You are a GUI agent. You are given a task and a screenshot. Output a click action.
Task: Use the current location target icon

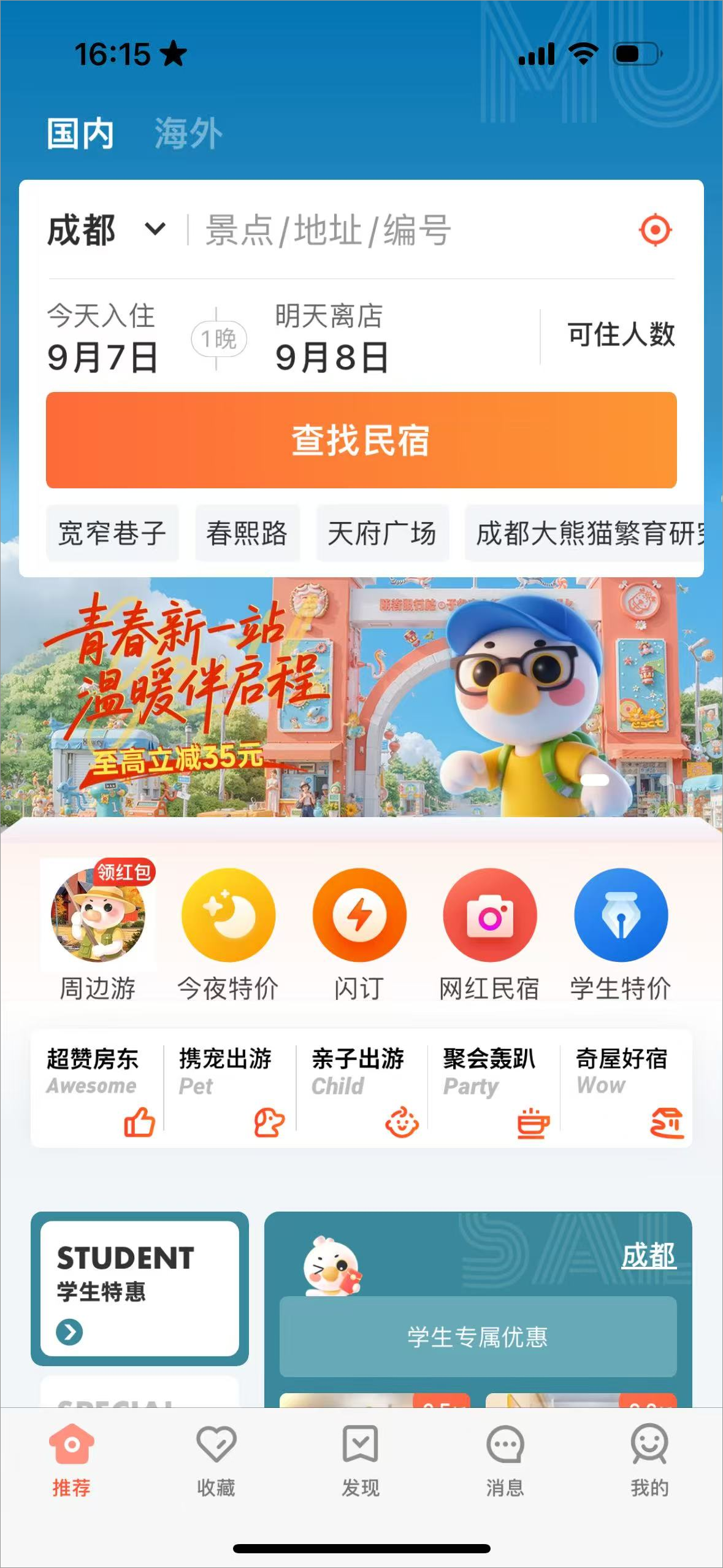[x=655, y=230]
